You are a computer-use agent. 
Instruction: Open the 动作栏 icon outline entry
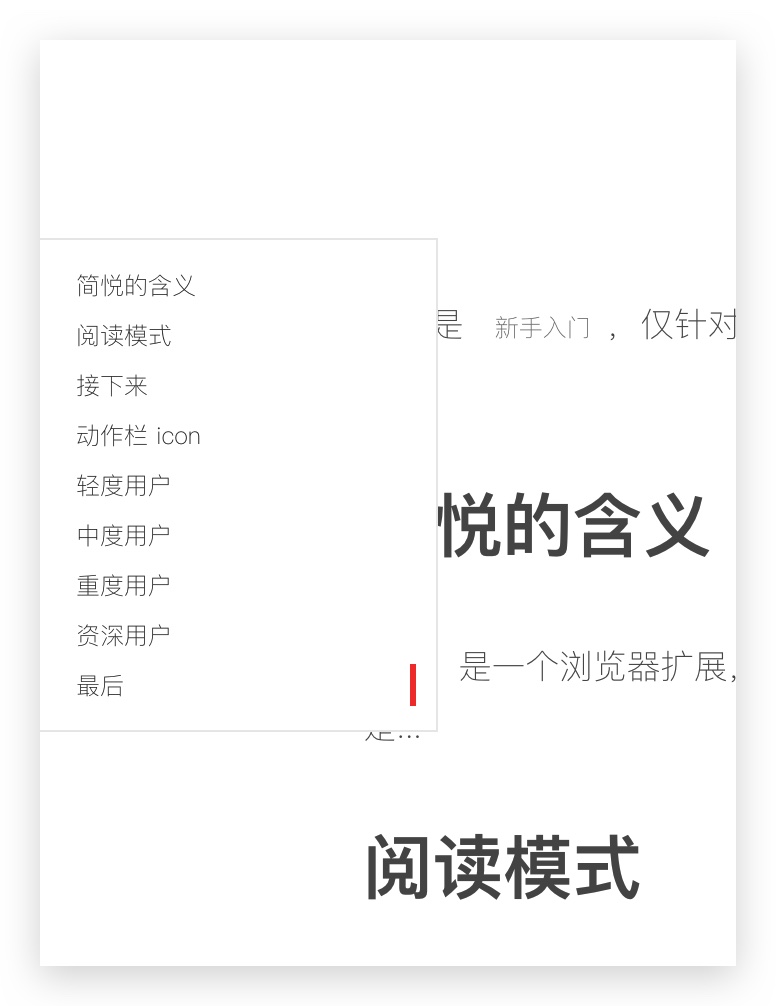click(x=138, y=436)
